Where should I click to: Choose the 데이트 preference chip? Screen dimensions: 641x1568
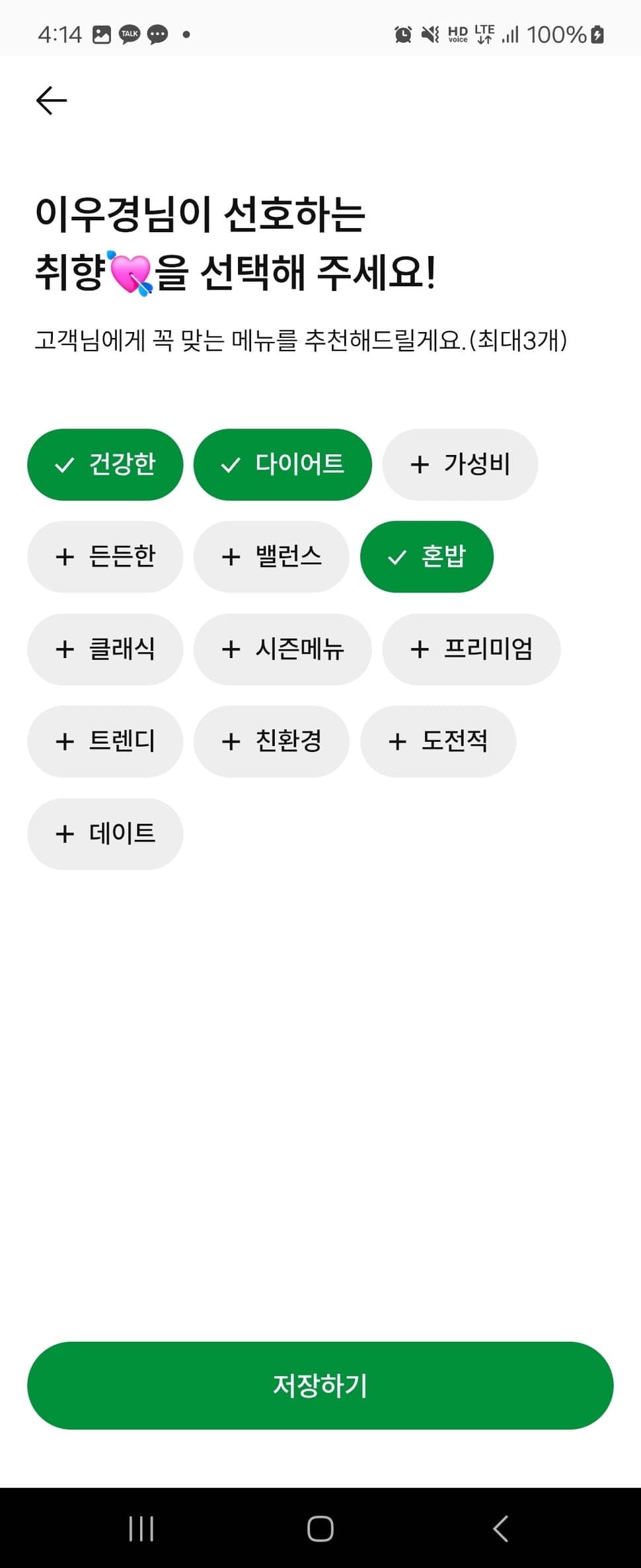[x=104, y=834]
